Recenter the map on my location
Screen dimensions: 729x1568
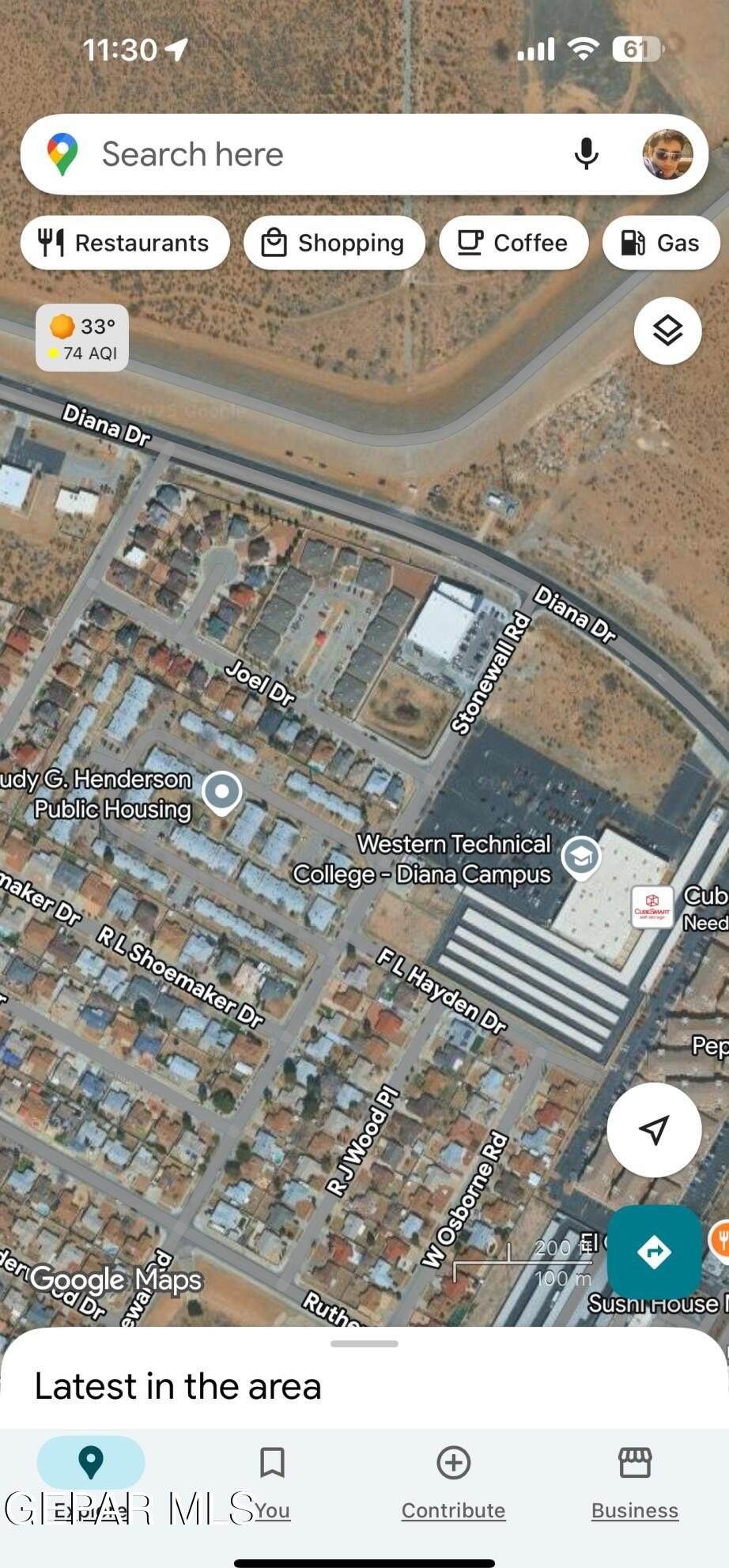point(654,1130)
